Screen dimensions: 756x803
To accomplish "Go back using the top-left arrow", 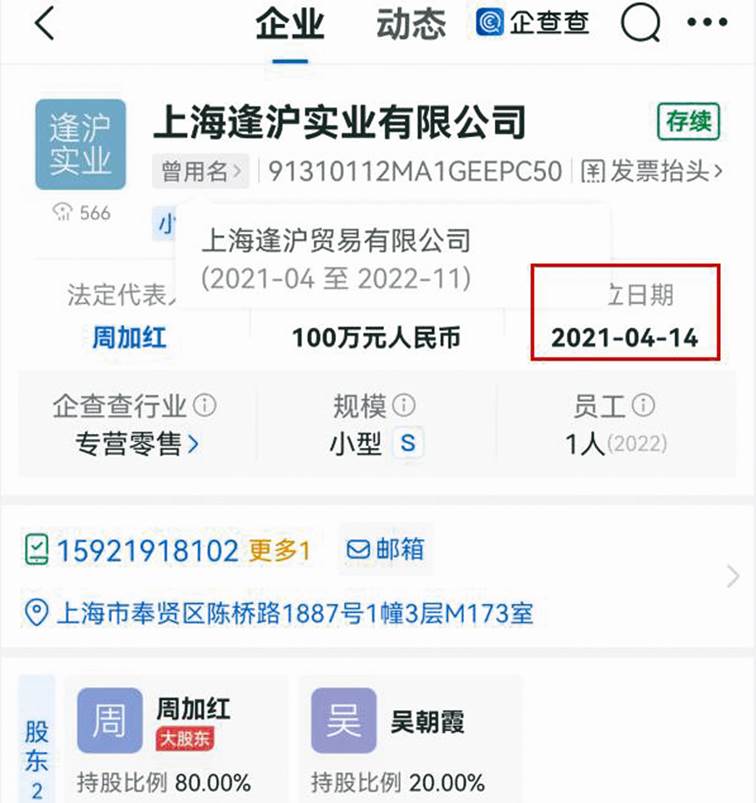I will click(43, 23).
